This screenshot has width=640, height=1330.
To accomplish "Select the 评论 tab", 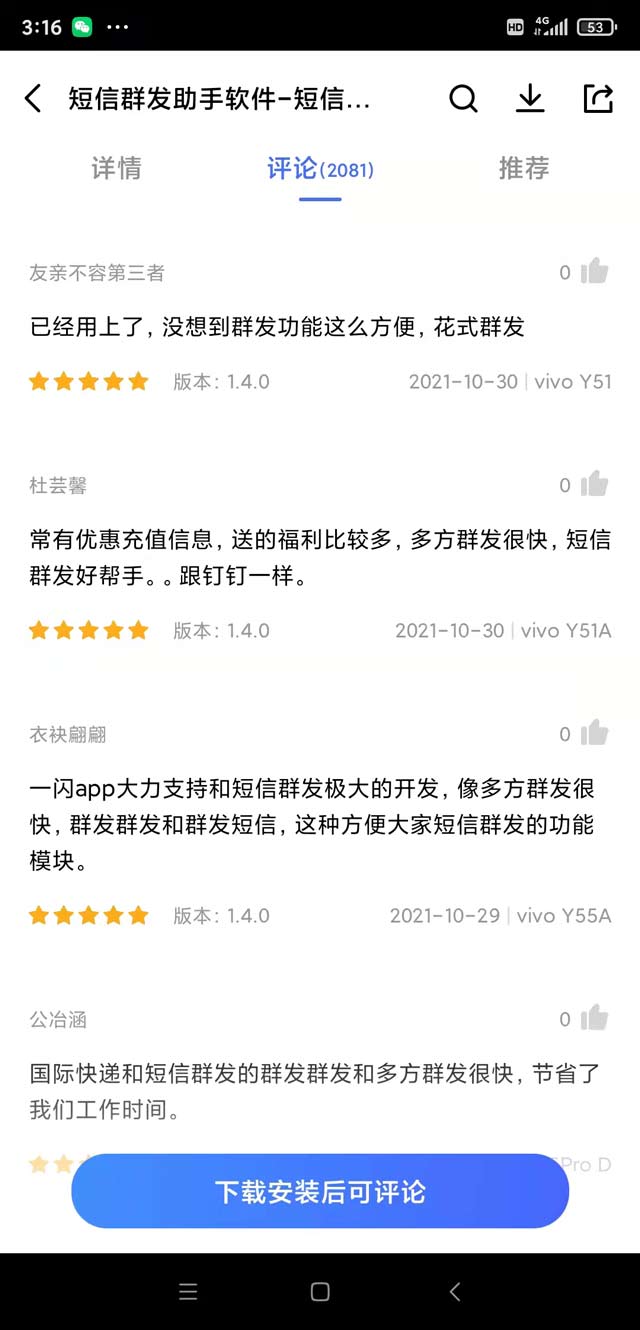I will click(320, 169).
